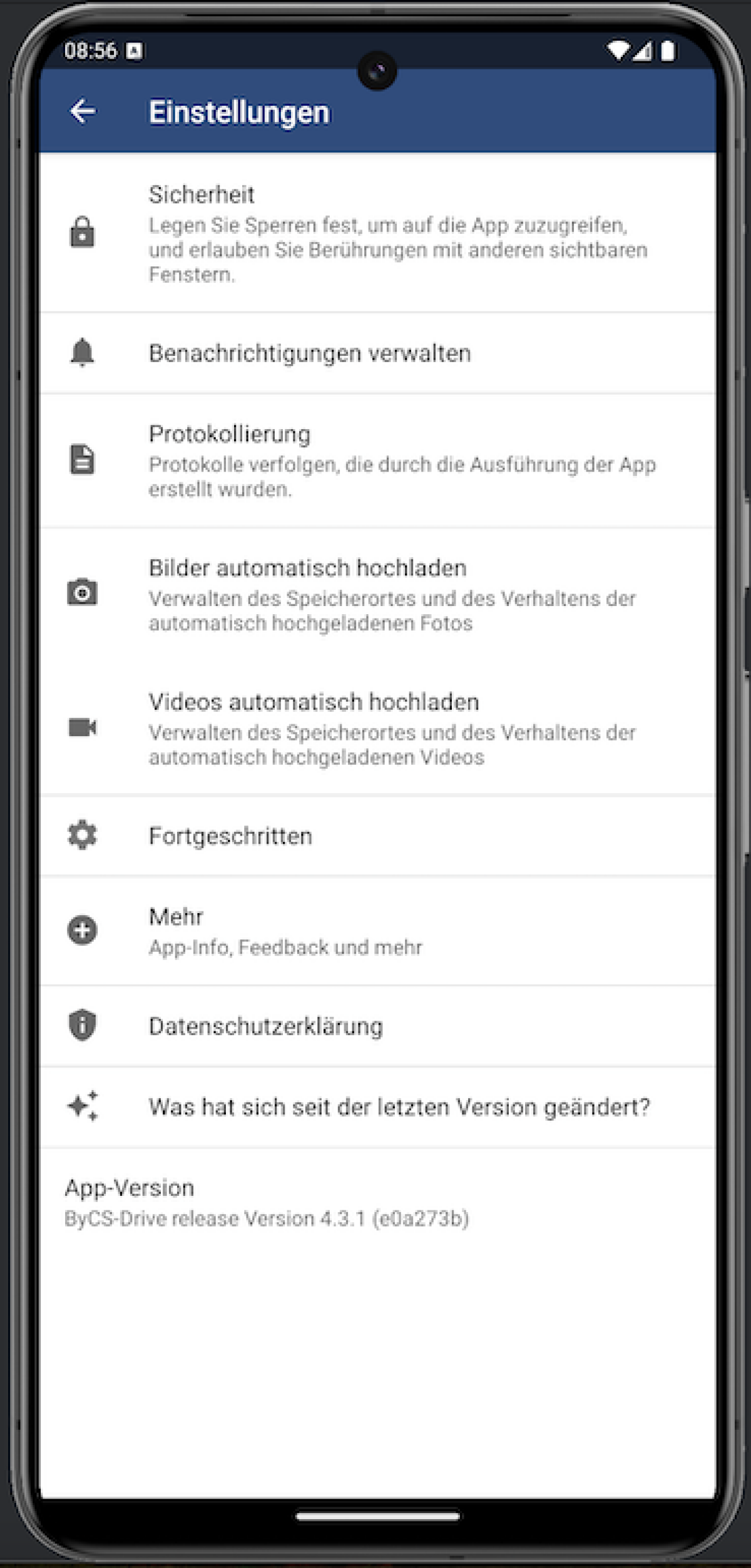Image resolution: width=751 pixels, height=1568 pixels.
Task: Open Videos automatisch hochladen
Action: (x=375, y=728)
